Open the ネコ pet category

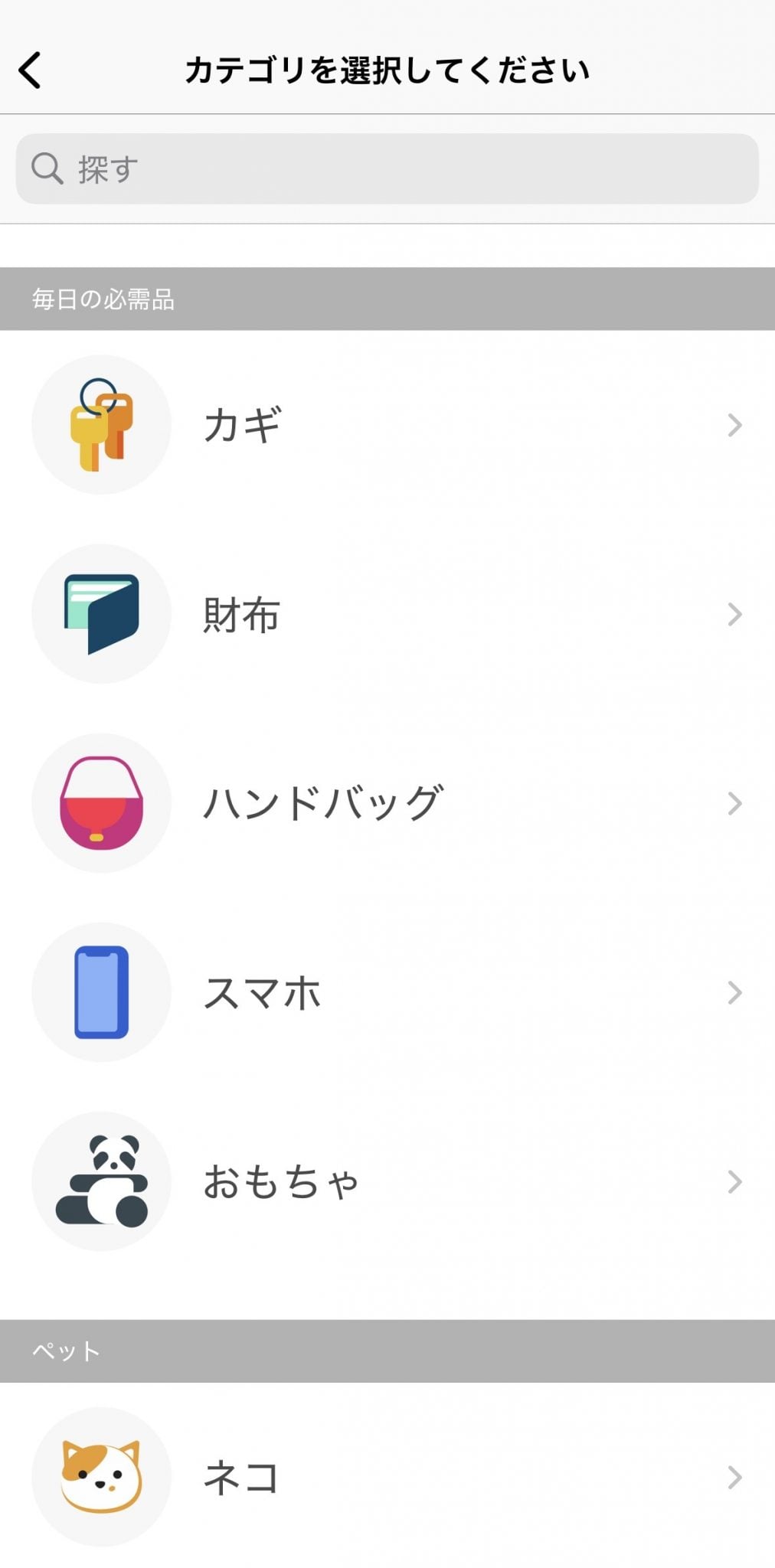(387, 1477)
